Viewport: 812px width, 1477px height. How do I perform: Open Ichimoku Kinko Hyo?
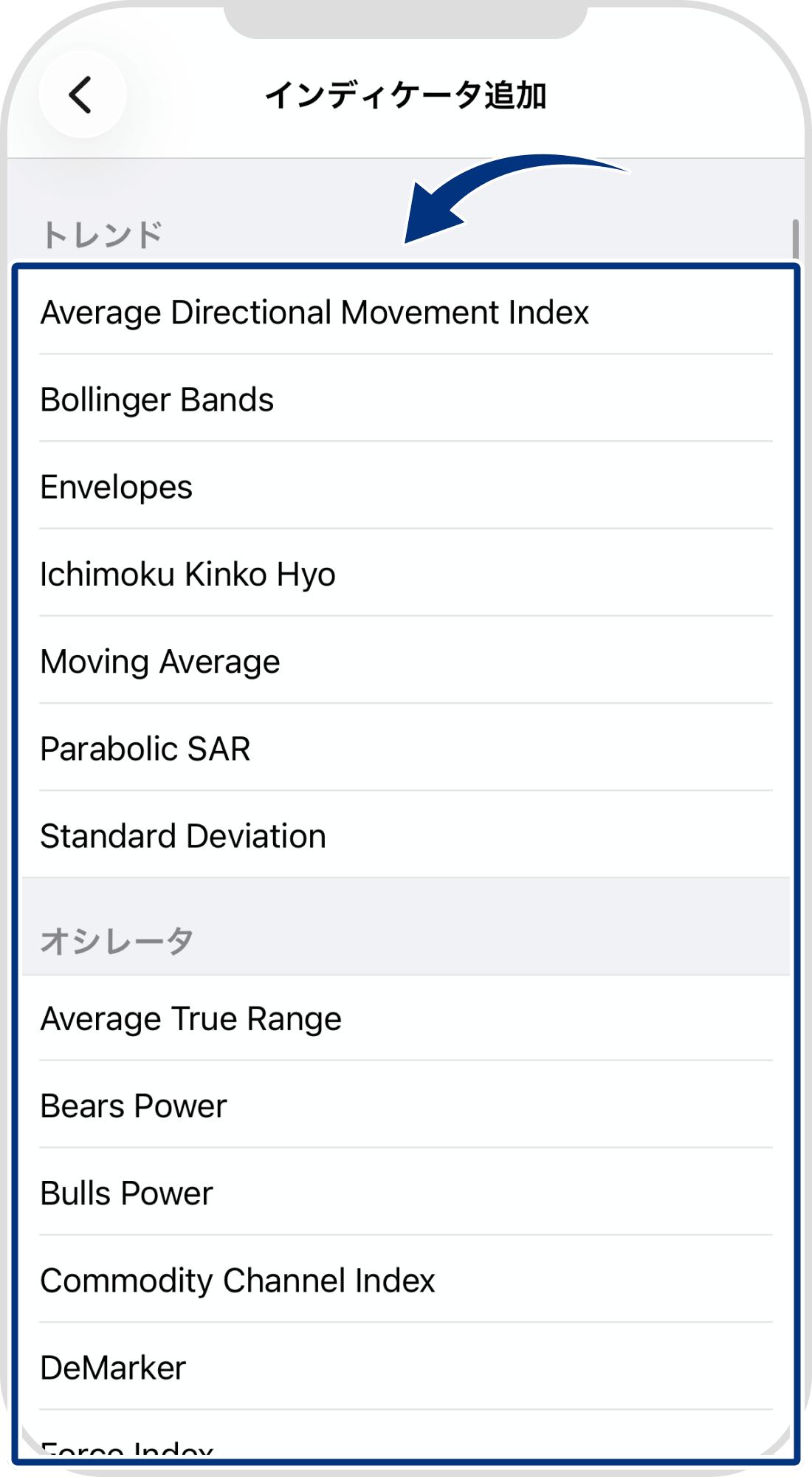(406, 573)
